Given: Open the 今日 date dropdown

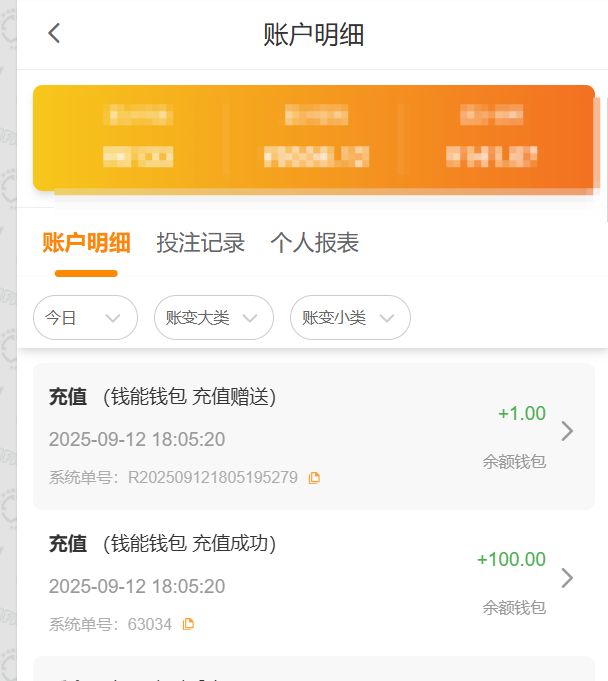Looking at the screenshot, I should coord(85,318).
